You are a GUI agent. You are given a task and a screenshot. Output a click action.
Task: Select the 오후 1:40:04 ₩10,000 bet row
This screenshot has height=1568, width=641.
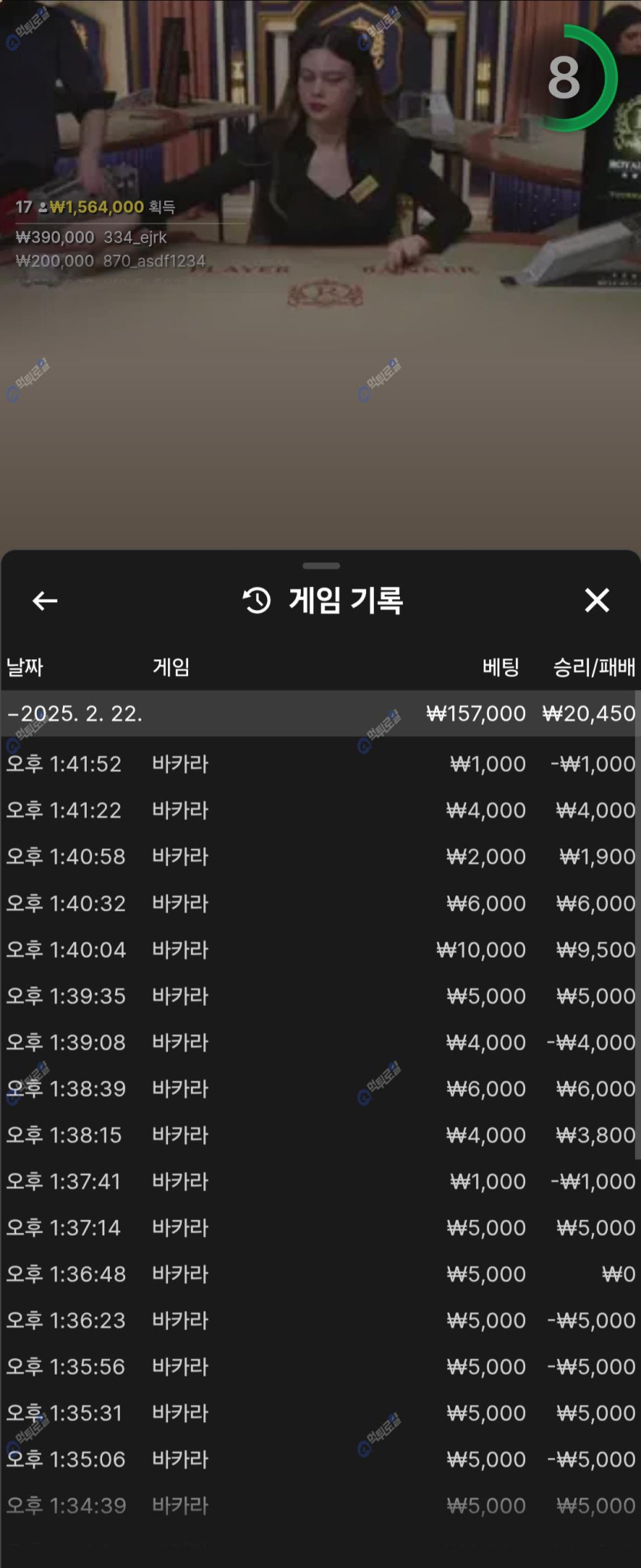click(319, 950)
